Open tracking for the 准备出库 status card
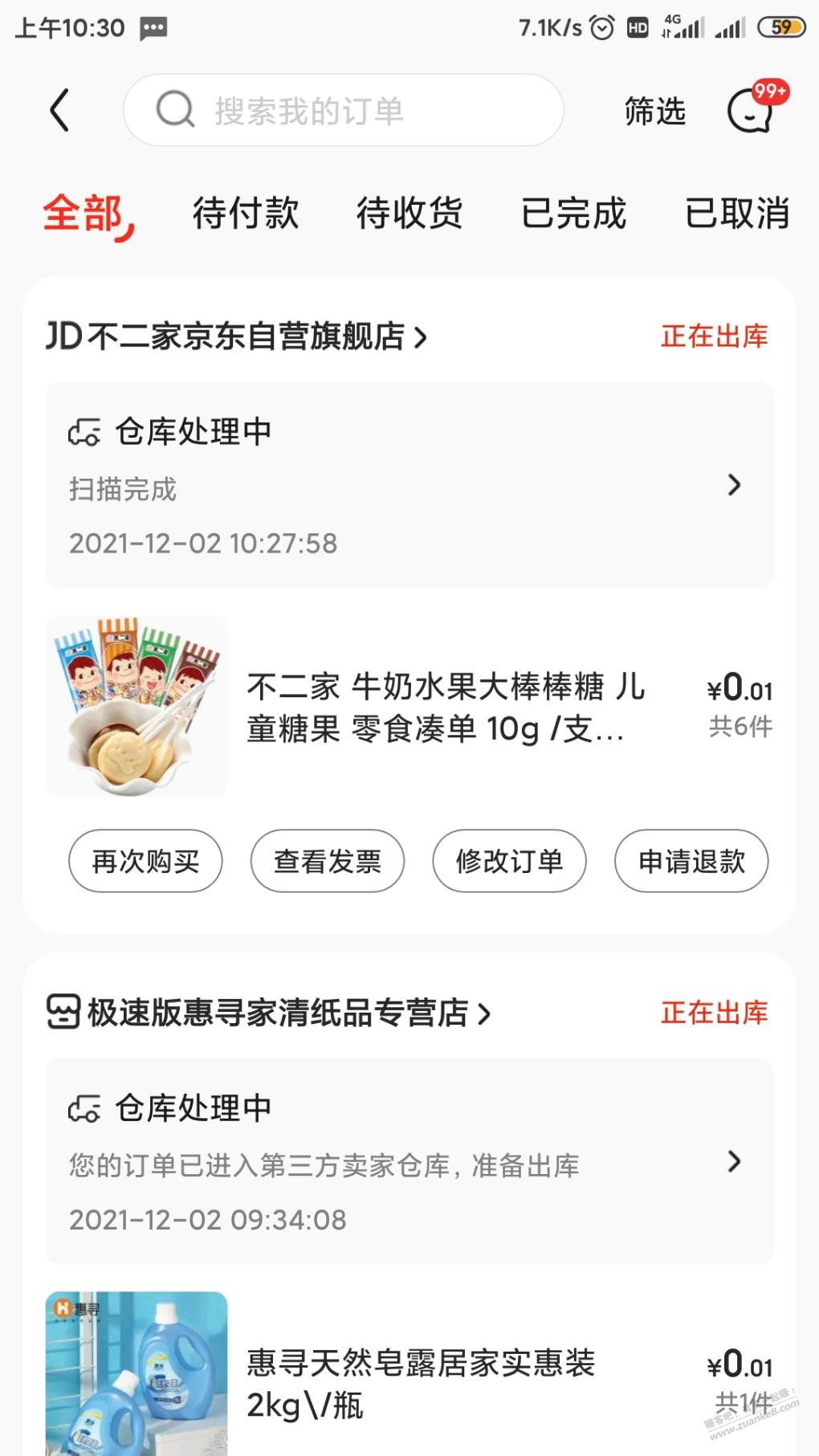Image resolution: width=819 pixels, height=1456 pixels. tap(409, 1161)
